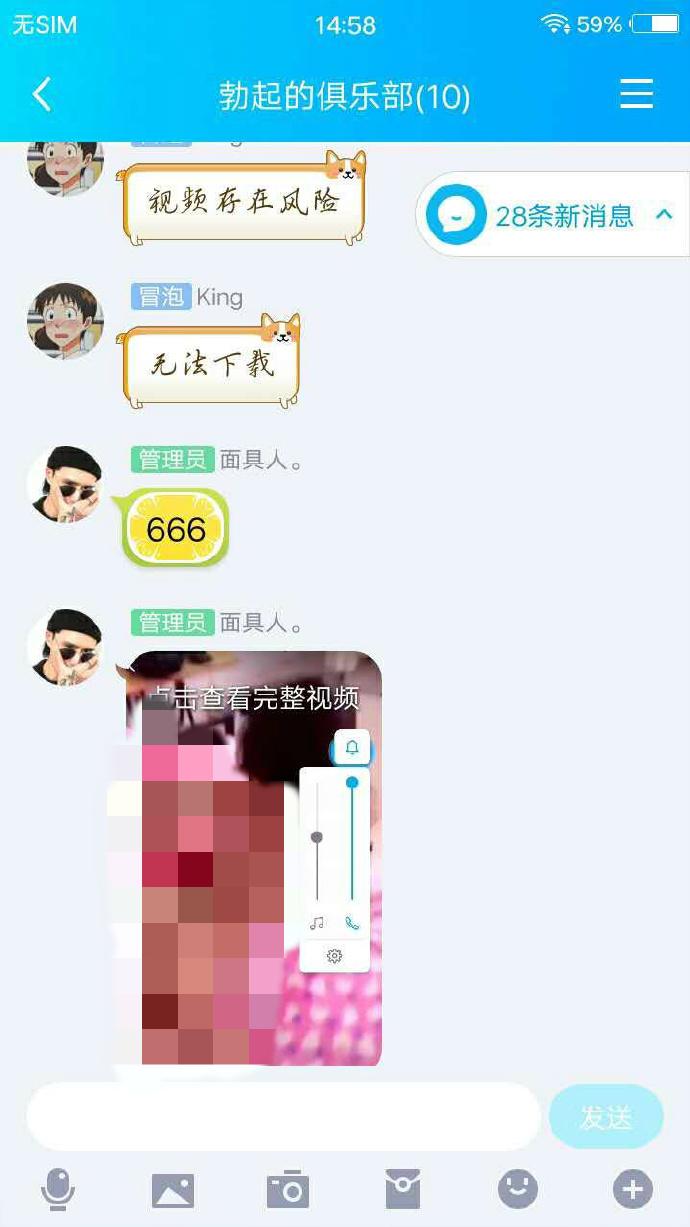Tap the 发送 send button

(605, 1116)
